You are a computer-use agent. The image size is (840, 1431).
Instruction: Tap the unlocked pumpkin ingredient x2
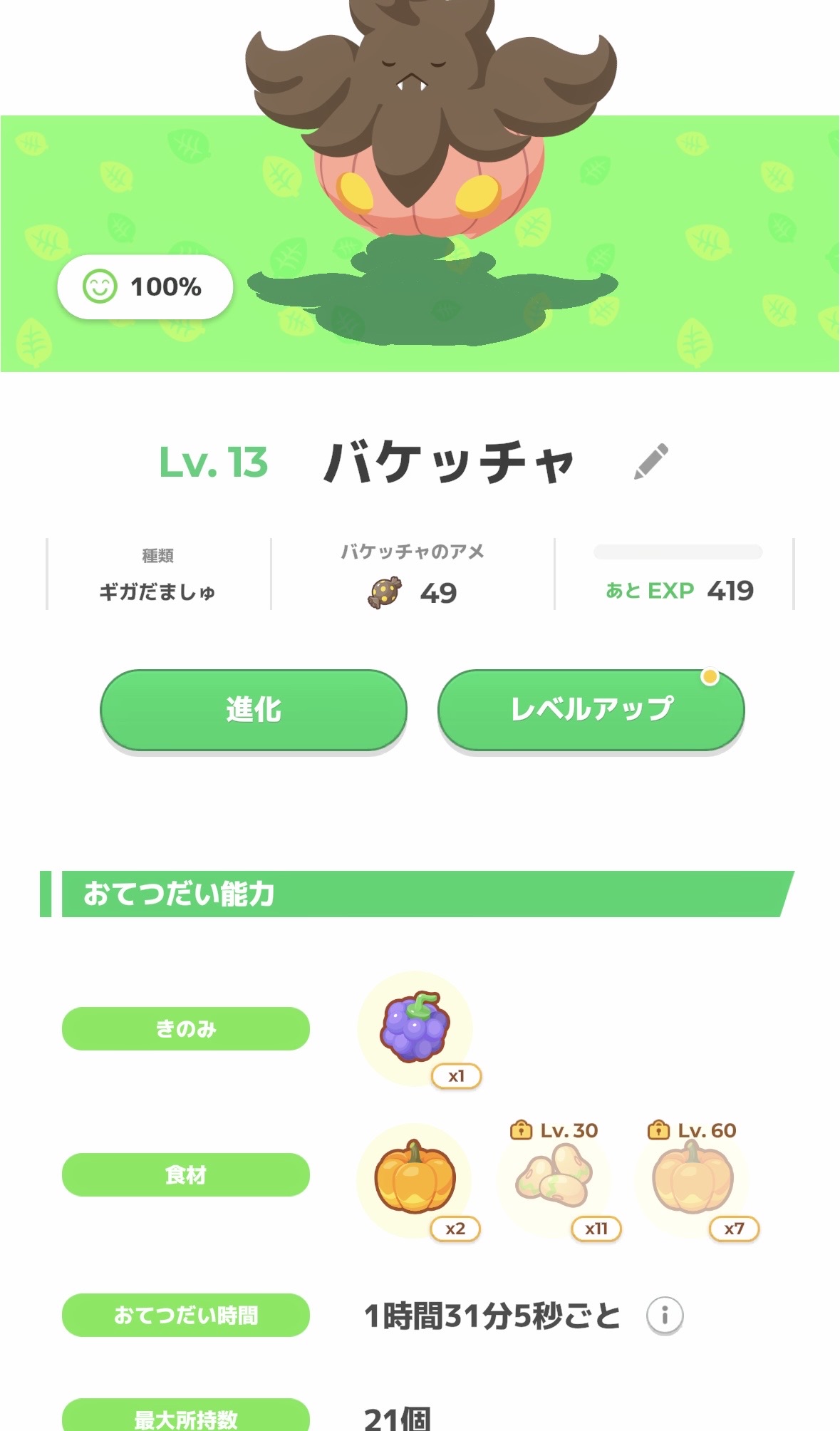(x=415, y=1178)
